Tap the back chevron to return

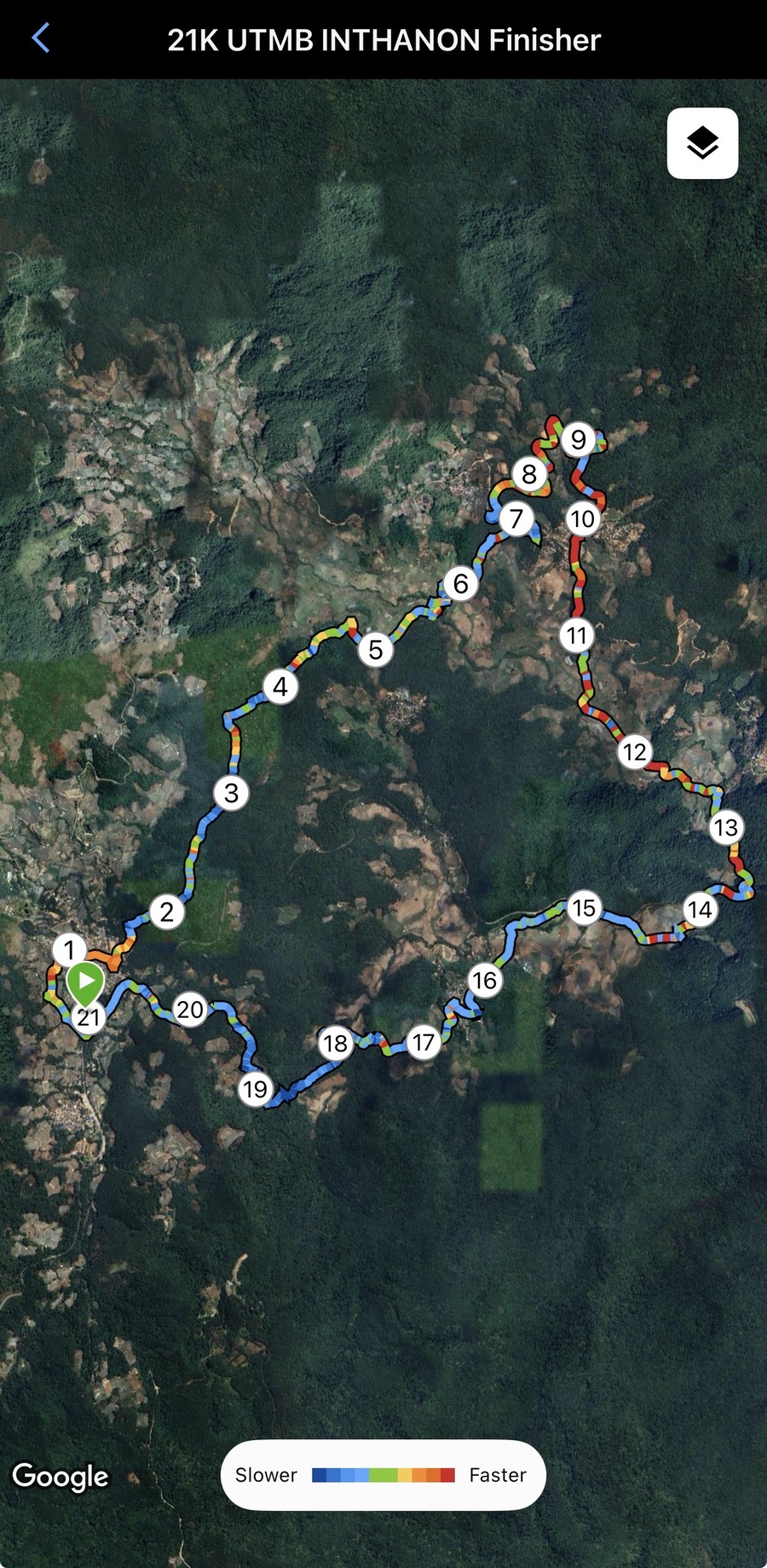(x=38, y=39)
